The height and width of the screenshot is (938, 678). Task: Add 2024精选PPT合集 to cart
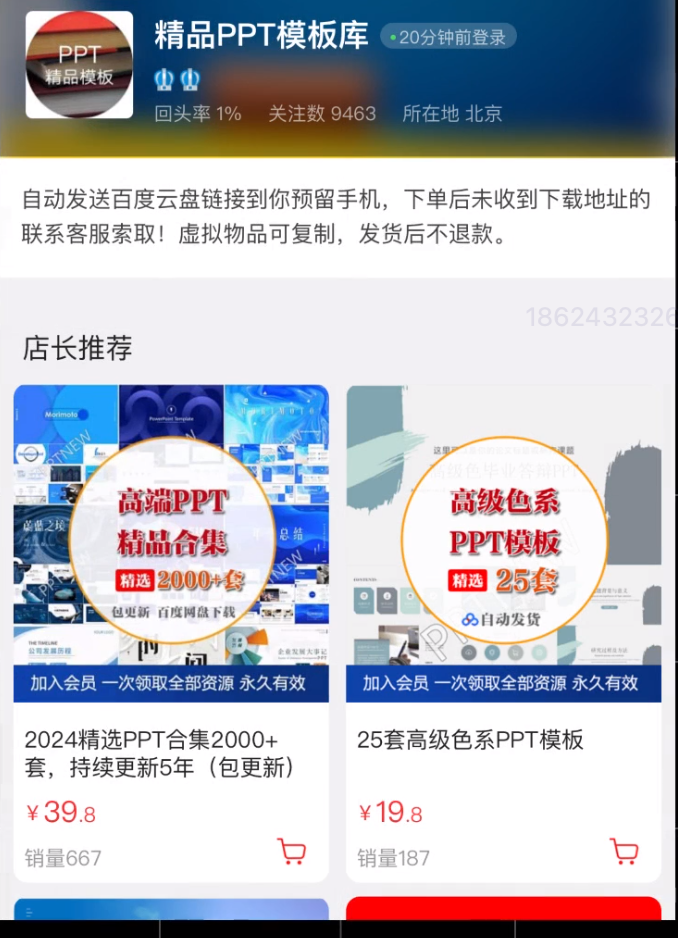click(x=292, y=852)
